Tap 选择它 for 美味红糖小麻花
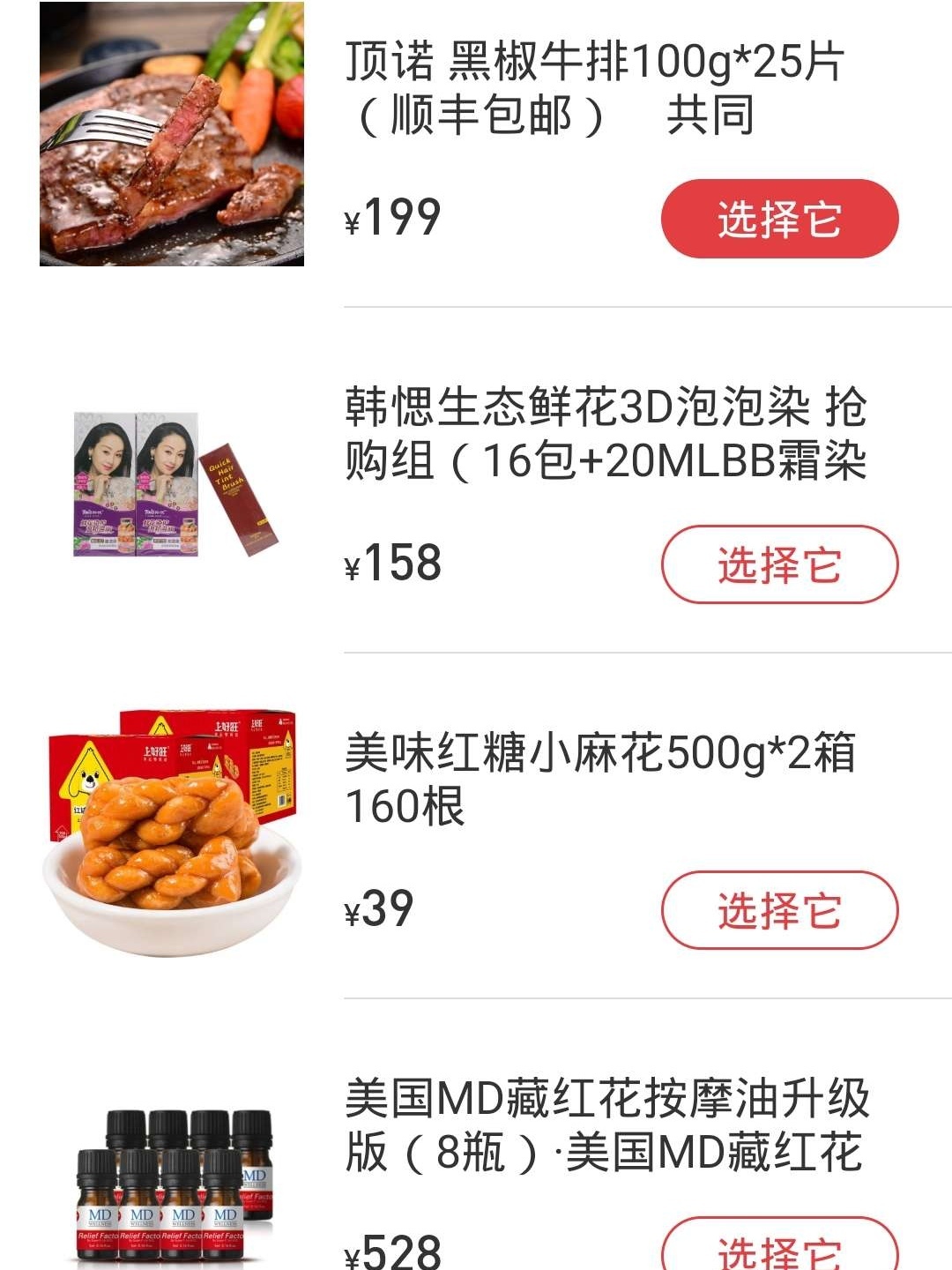This screenshot has height=1270, width=952. point(779,910)
